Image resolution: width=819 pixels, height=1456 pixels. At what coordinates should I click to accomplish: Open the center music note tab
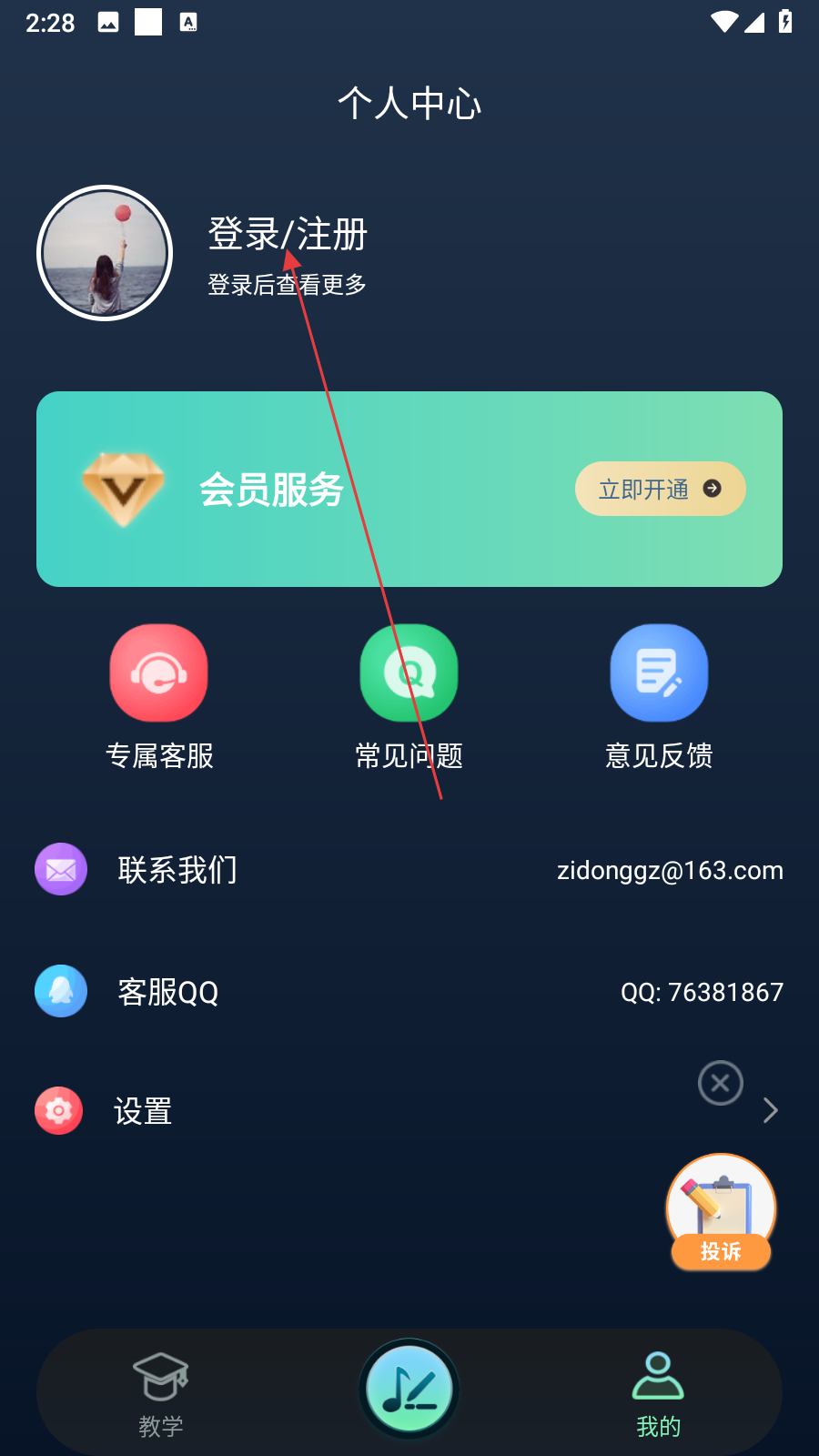(409, 1390)
